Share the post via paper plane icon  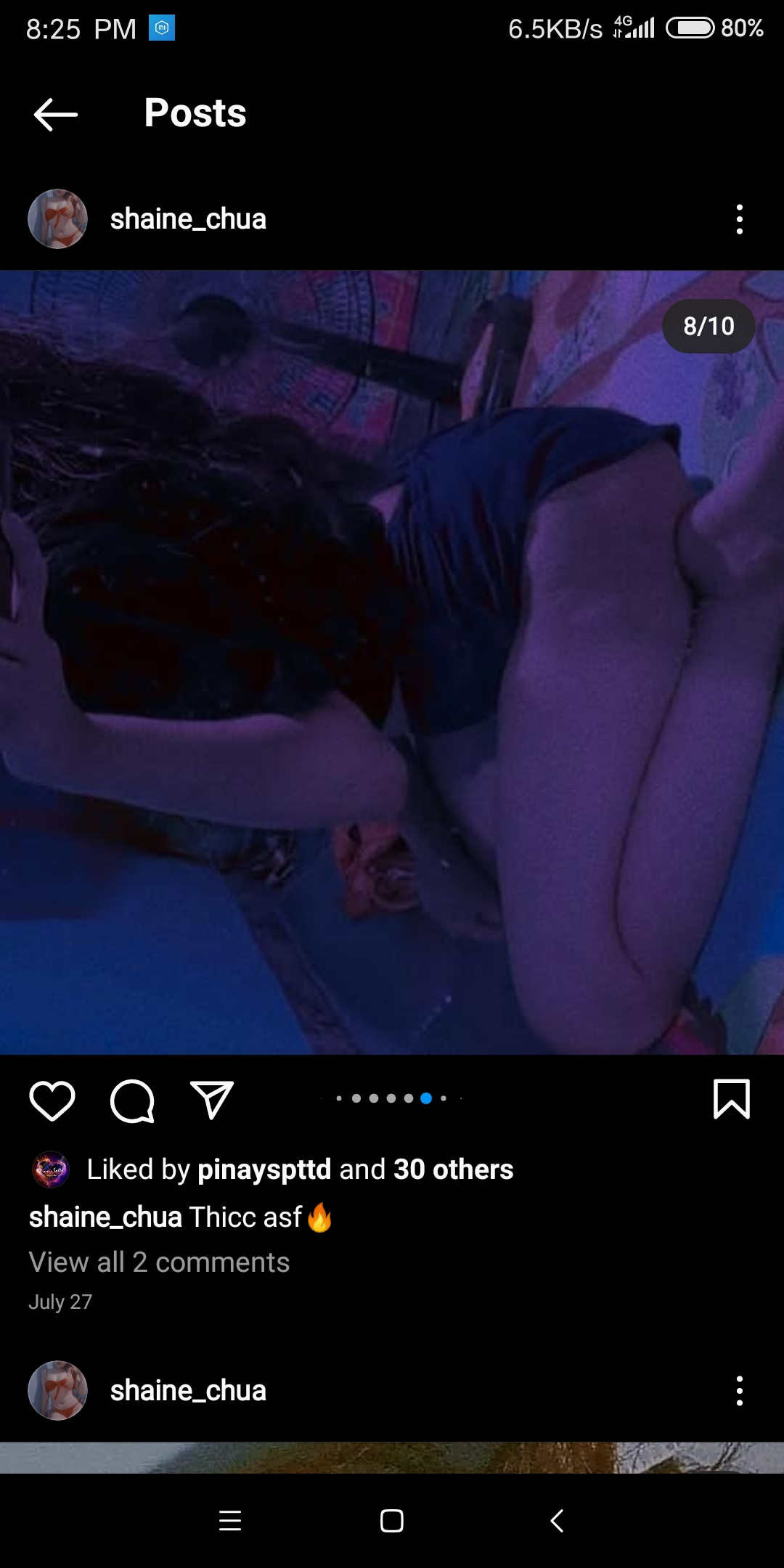211,1100
